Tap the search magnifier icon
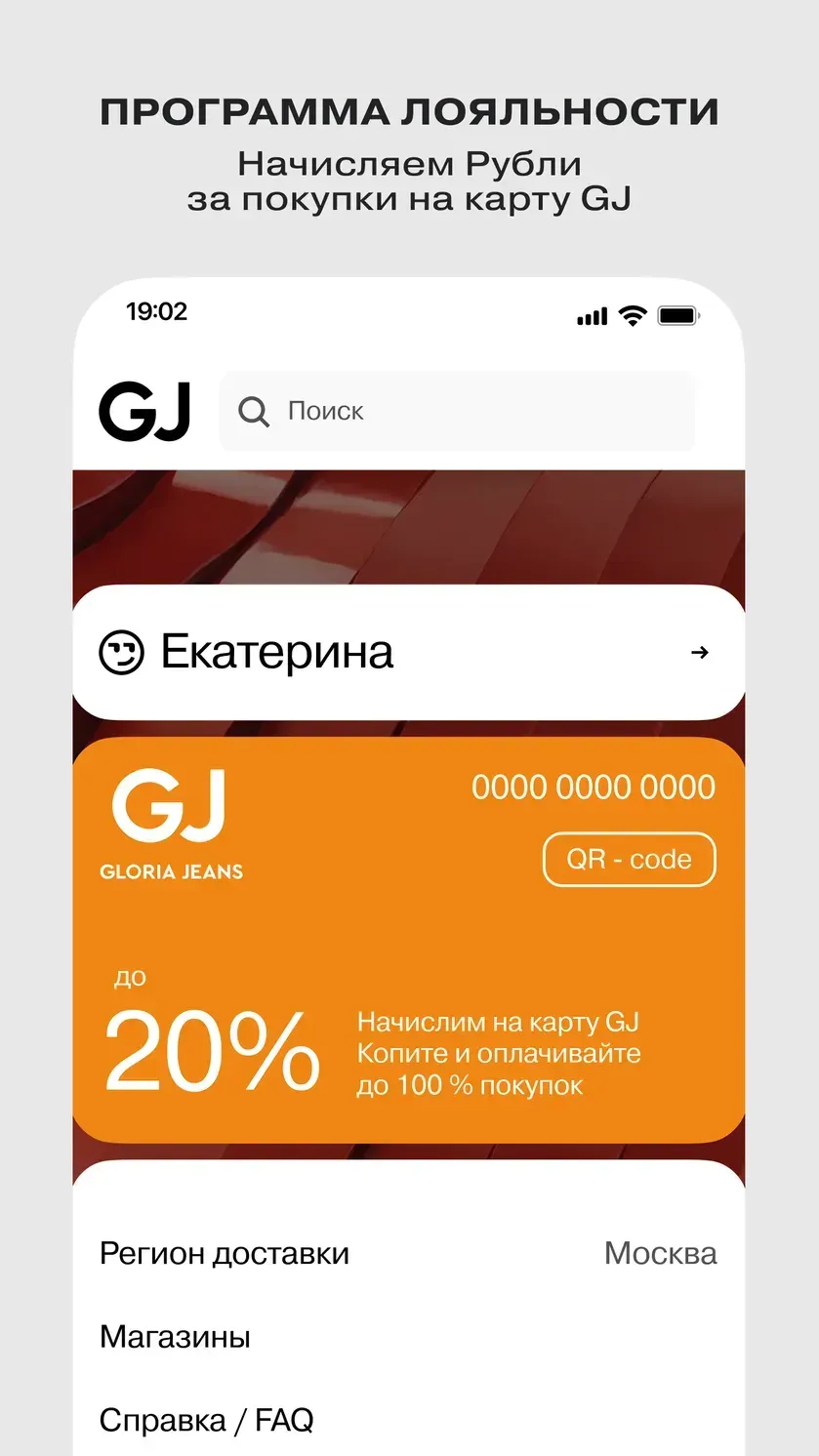Screen dimensions: 819x1456 (254, 412)
